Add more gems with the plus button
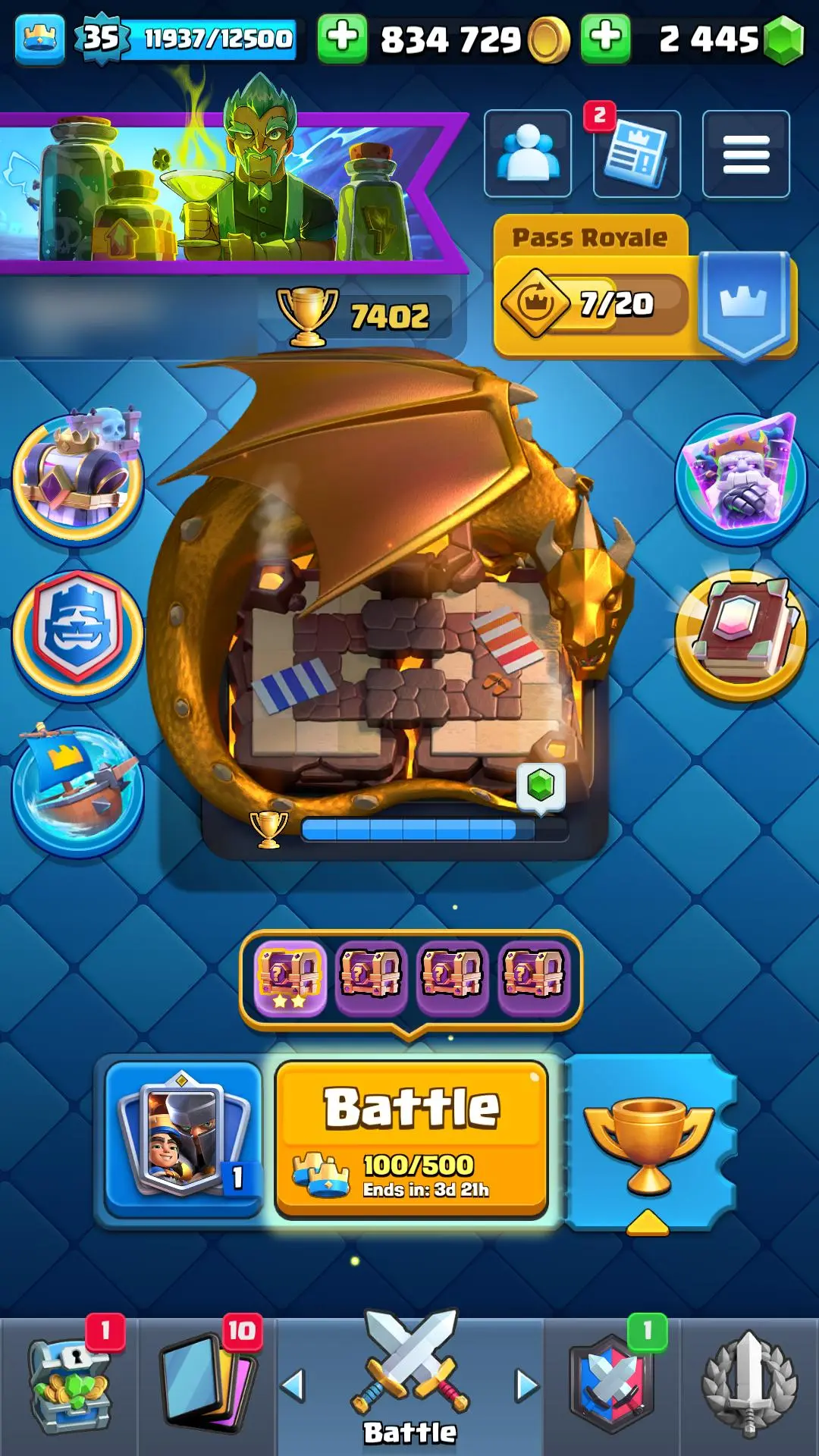This screenshot has width=819, height=1456. [x=605, y=38]
